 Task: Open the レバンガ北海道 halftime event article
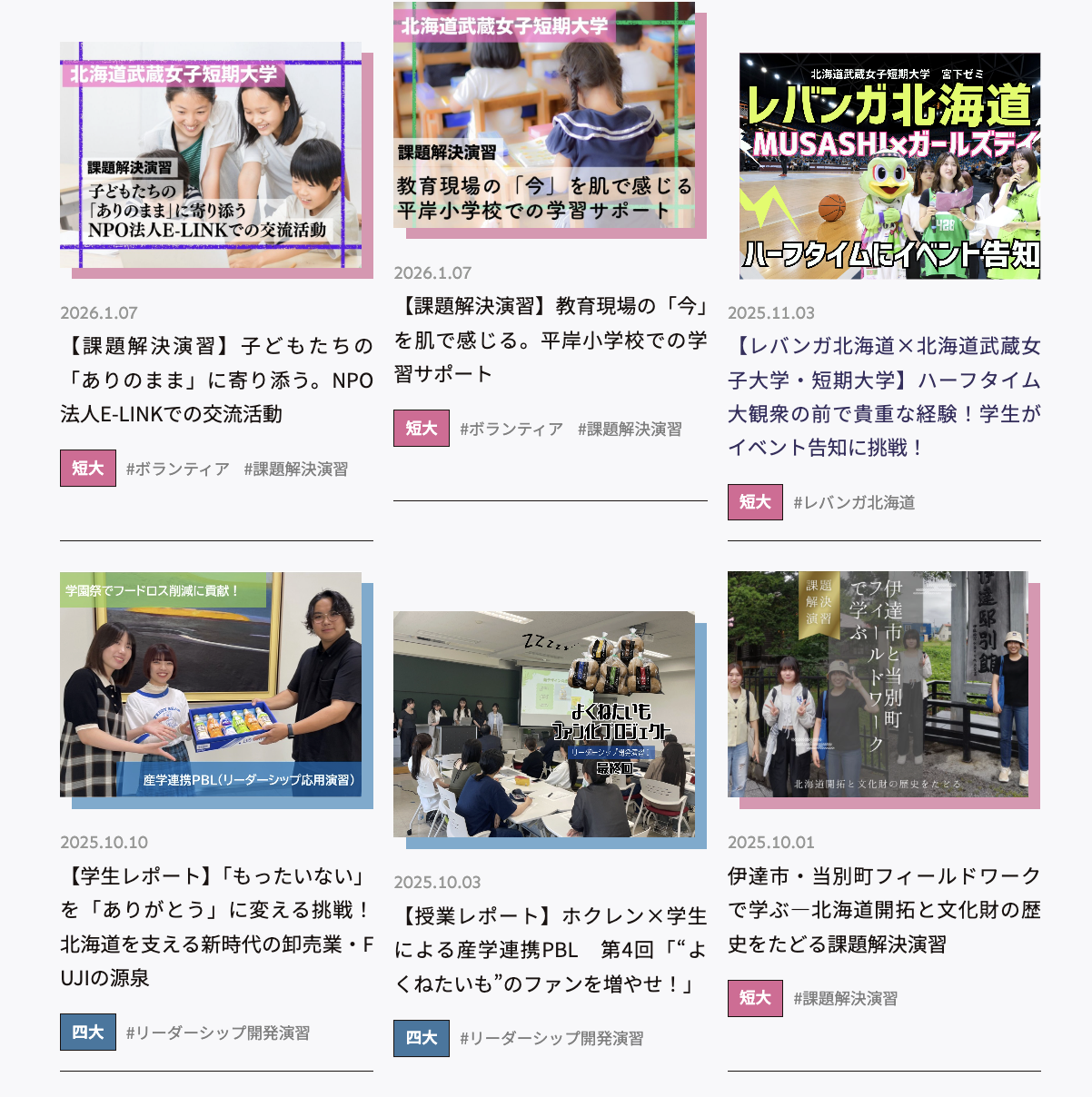(x=883, y=396)
